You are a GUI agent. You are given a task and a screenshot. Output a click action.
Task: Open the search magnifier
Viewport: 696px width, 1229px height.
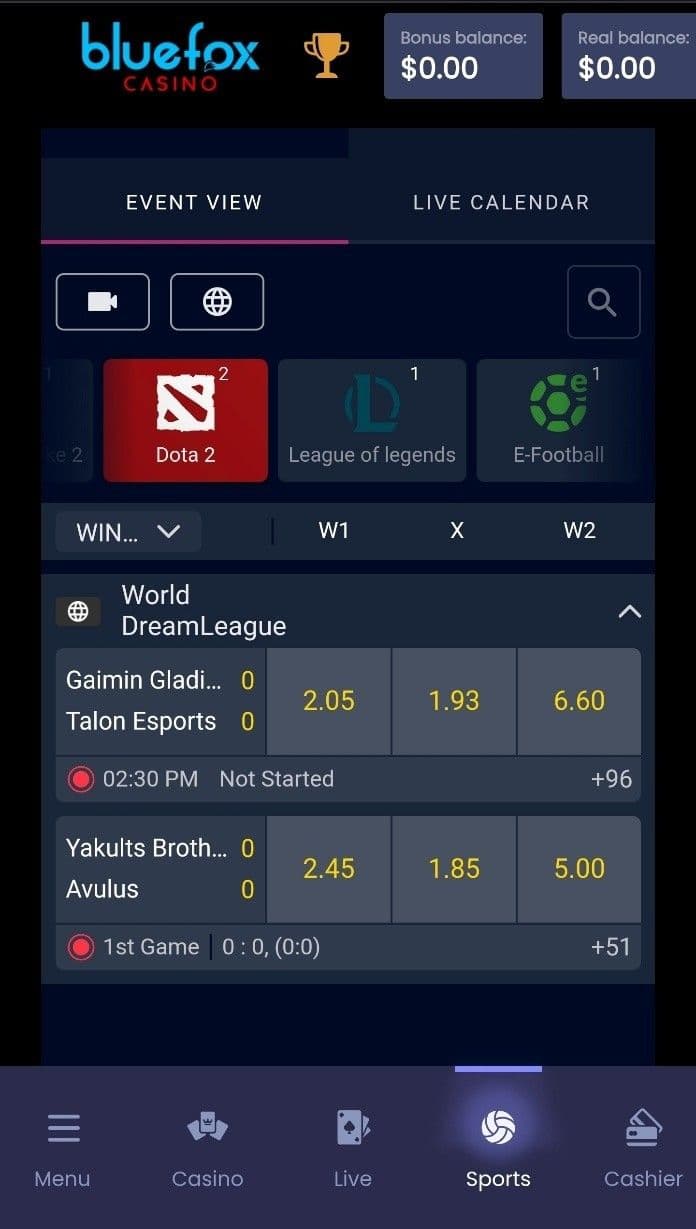point(603,302)
